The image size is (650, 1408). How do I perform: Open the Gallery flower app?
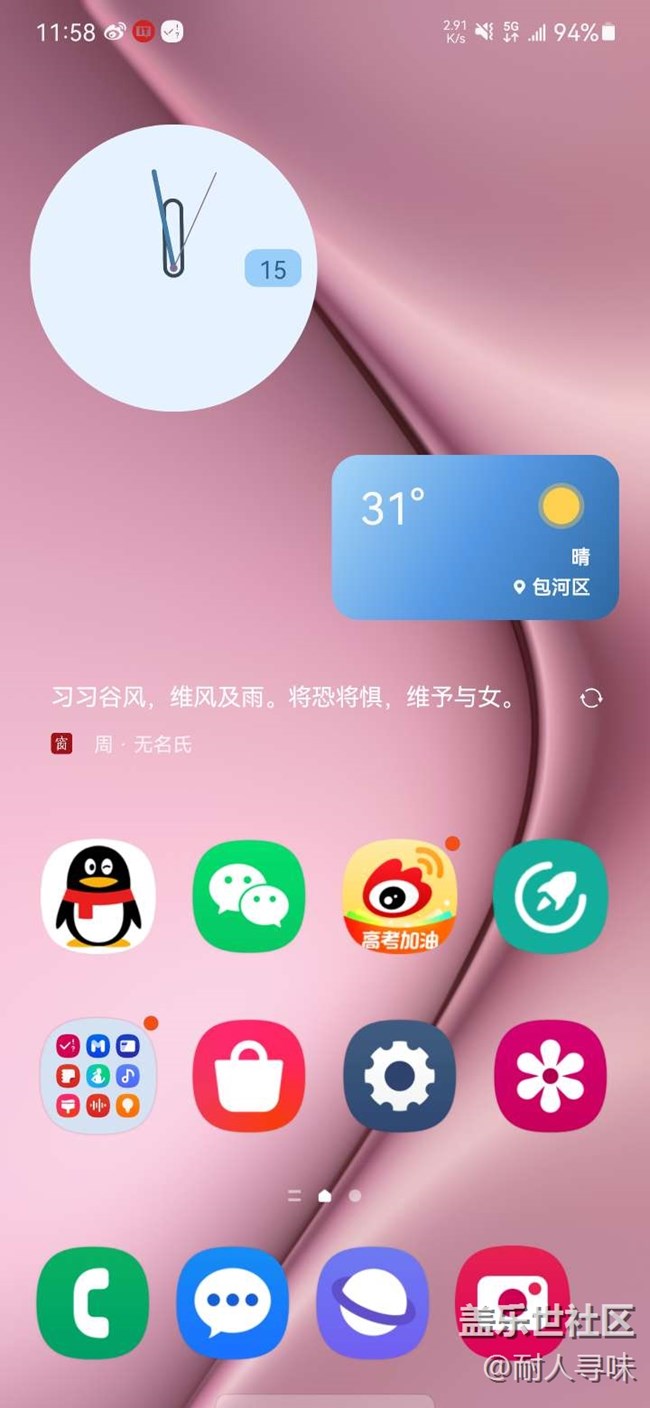coord(550,1075)
